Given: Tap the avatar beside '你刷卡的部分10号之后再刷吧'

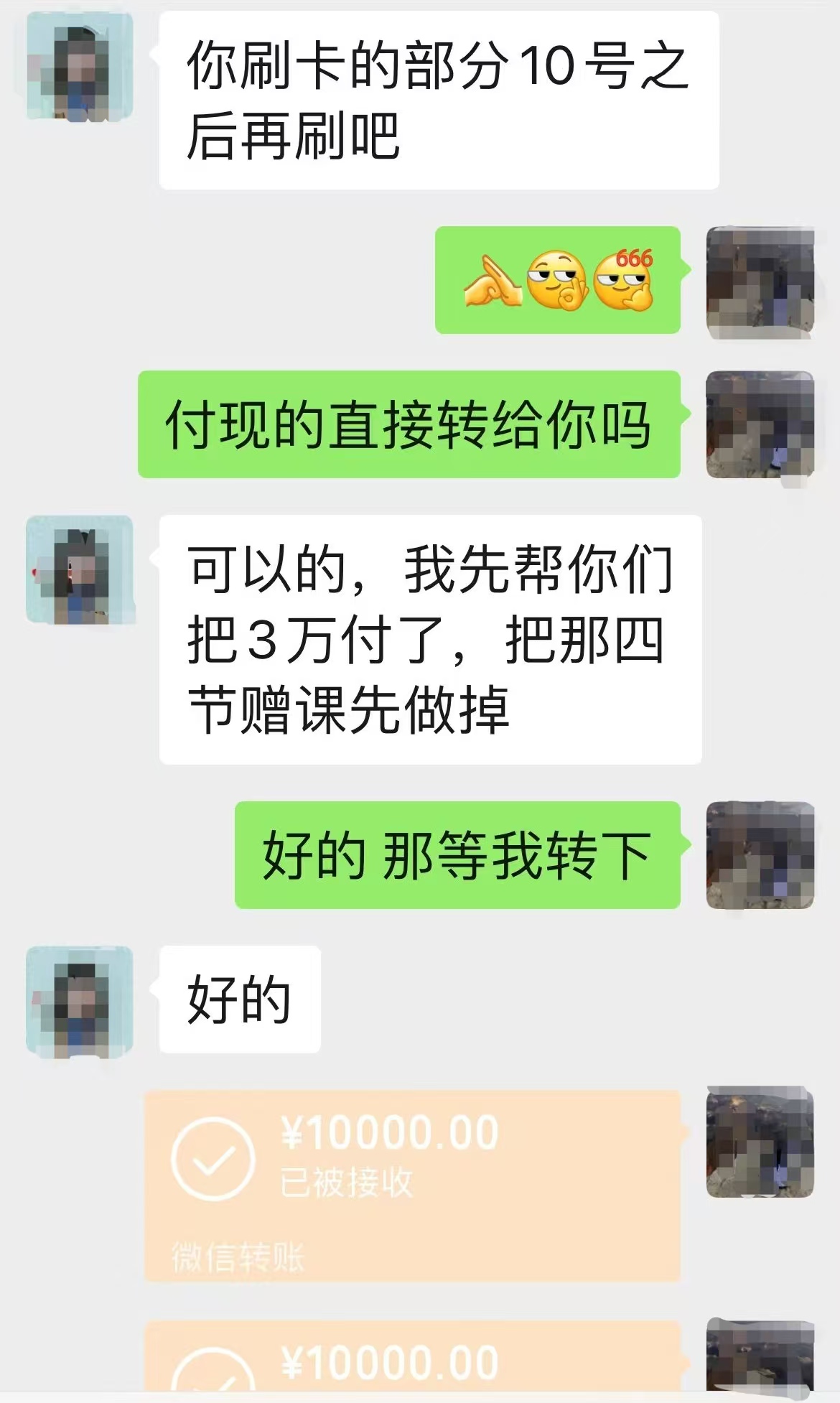Looking at the screenshot, I should 80,66.
